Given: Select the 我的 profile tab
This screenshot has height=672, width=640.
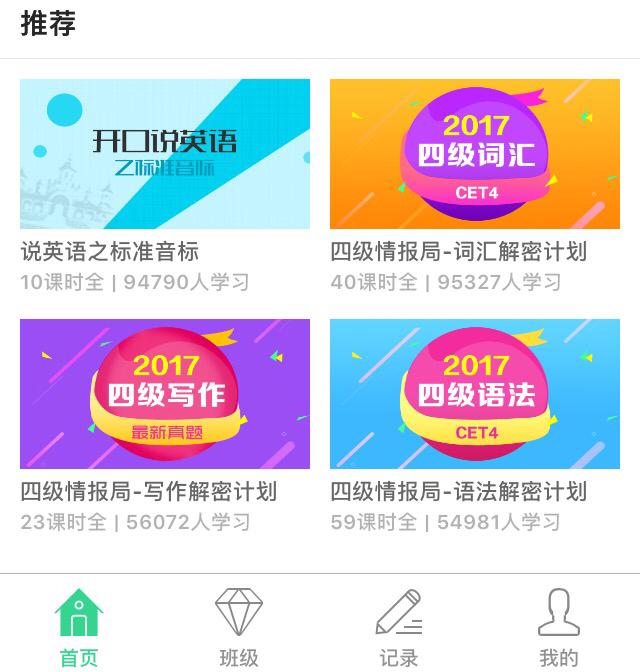Looking at the screenshot, I should coord(558,627).
